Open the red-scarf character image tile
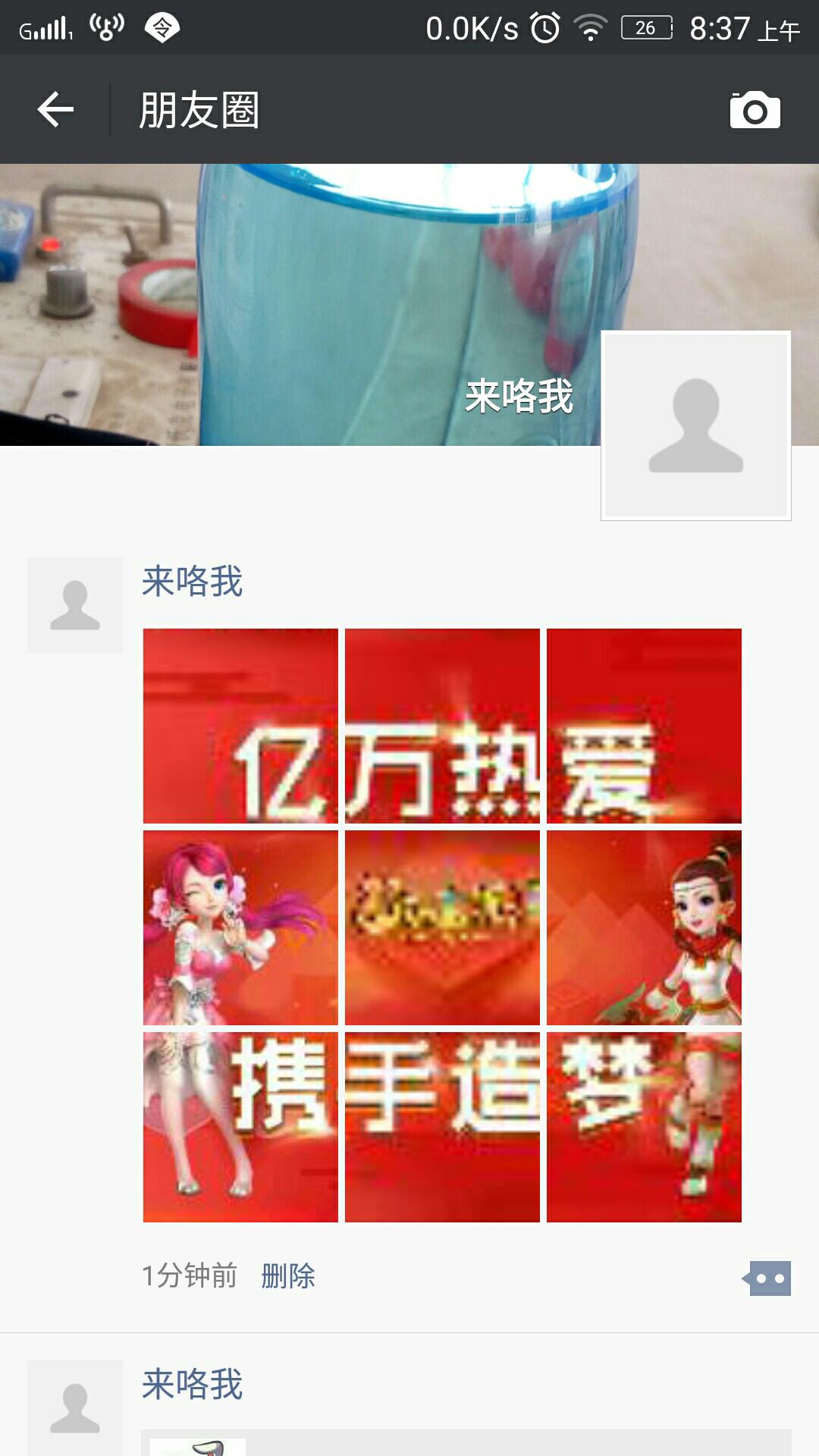The height and width of the screenshot is (1456, 819). (644, 927)
